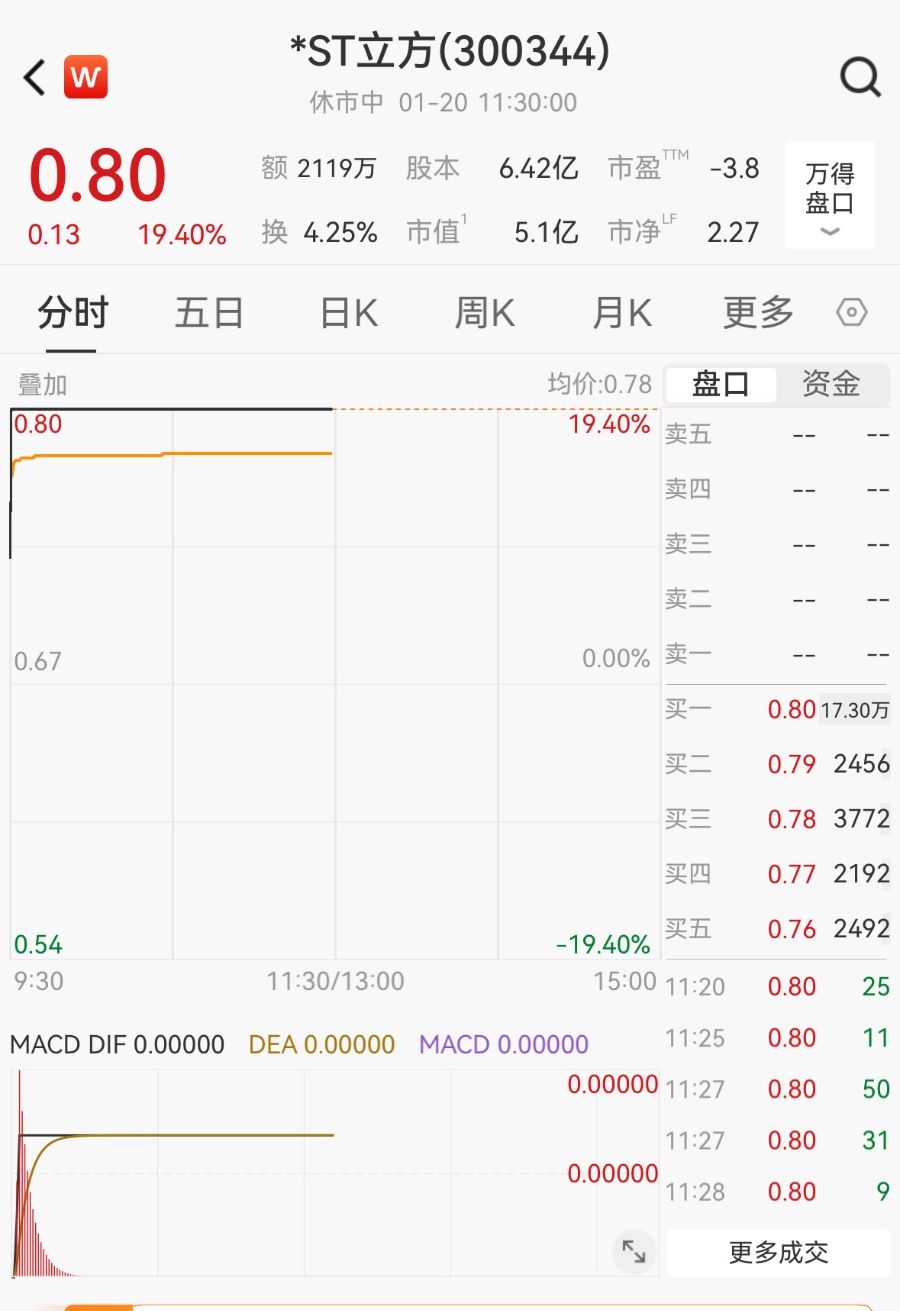
Task: Expand the chart to fullscreen
Action: [634, 1251]
